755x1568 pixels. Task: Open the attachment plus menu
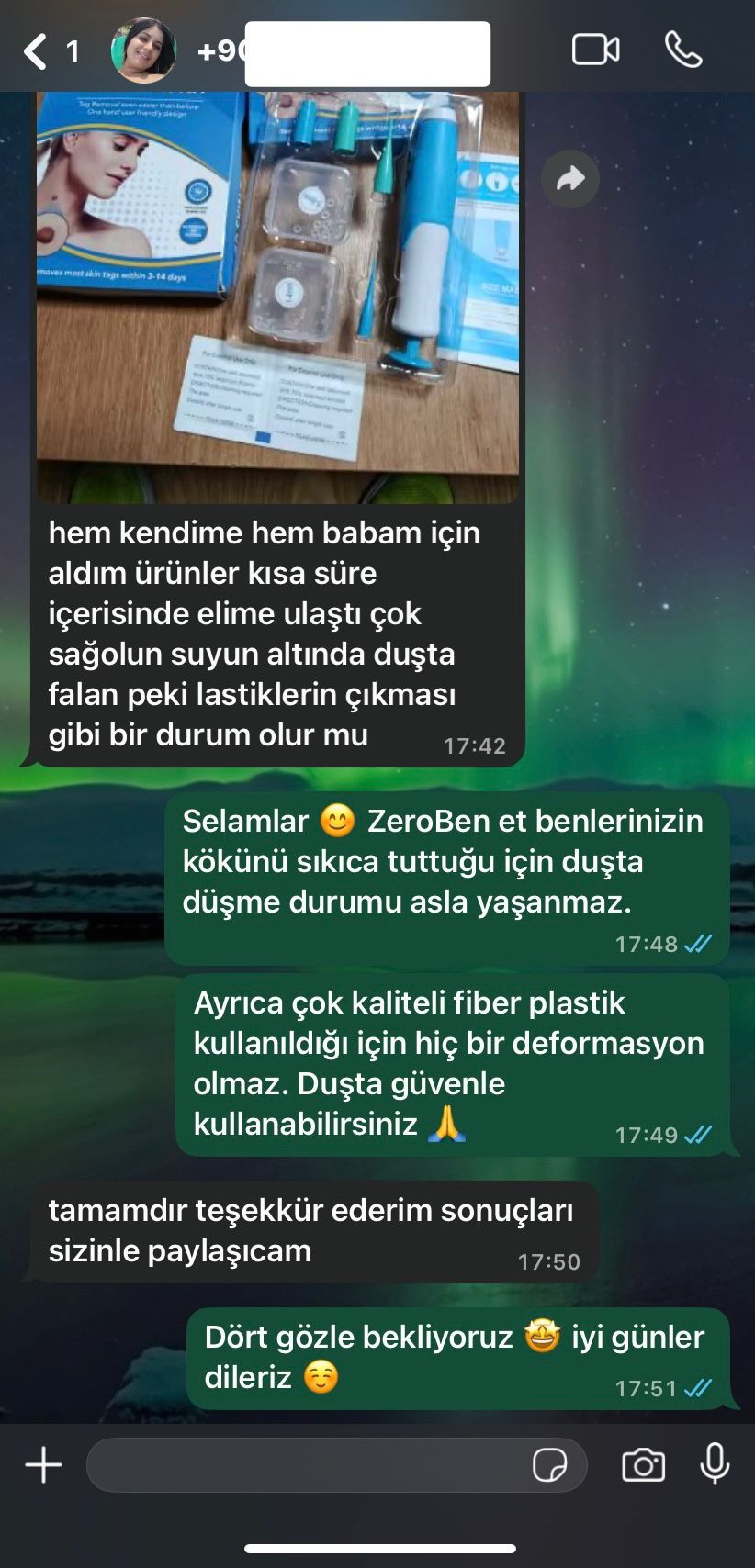tap(43, 1464)
